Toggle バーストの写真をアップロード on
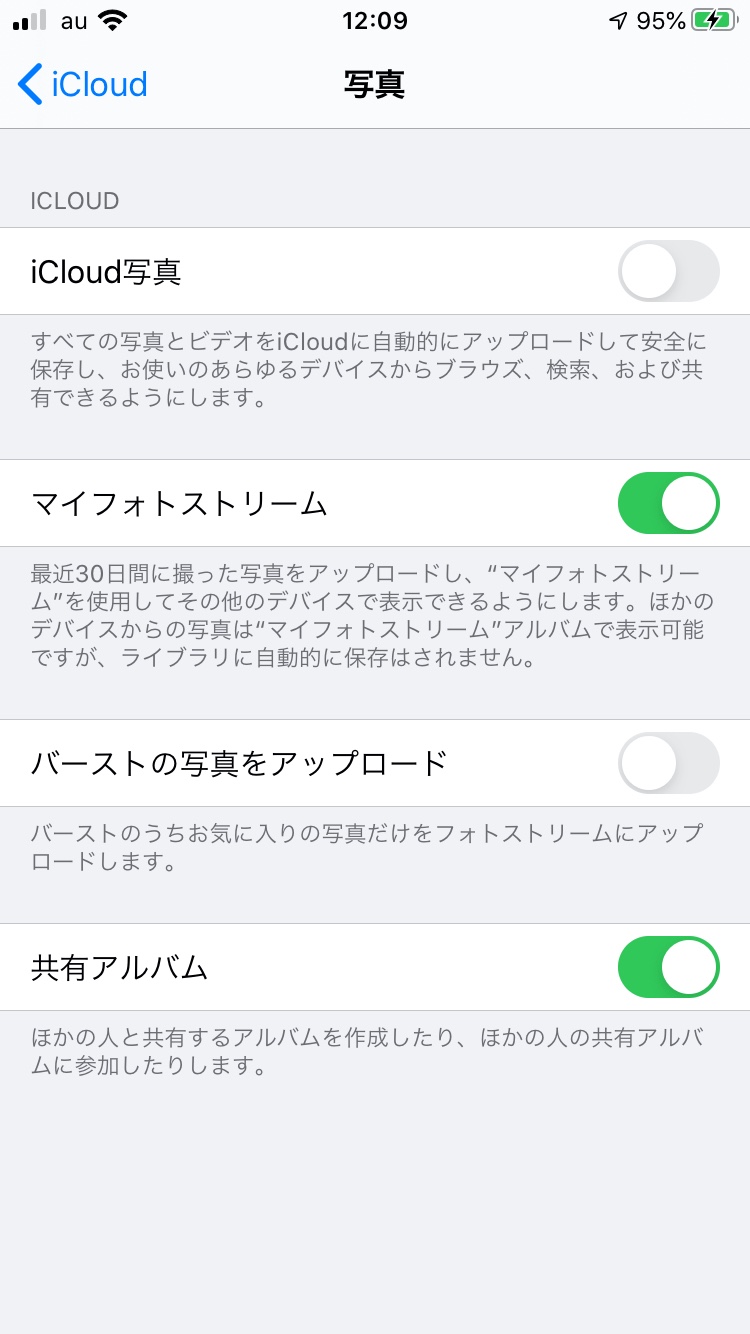The height and width of the screenshot is (1334, 750). pos(668,763)
